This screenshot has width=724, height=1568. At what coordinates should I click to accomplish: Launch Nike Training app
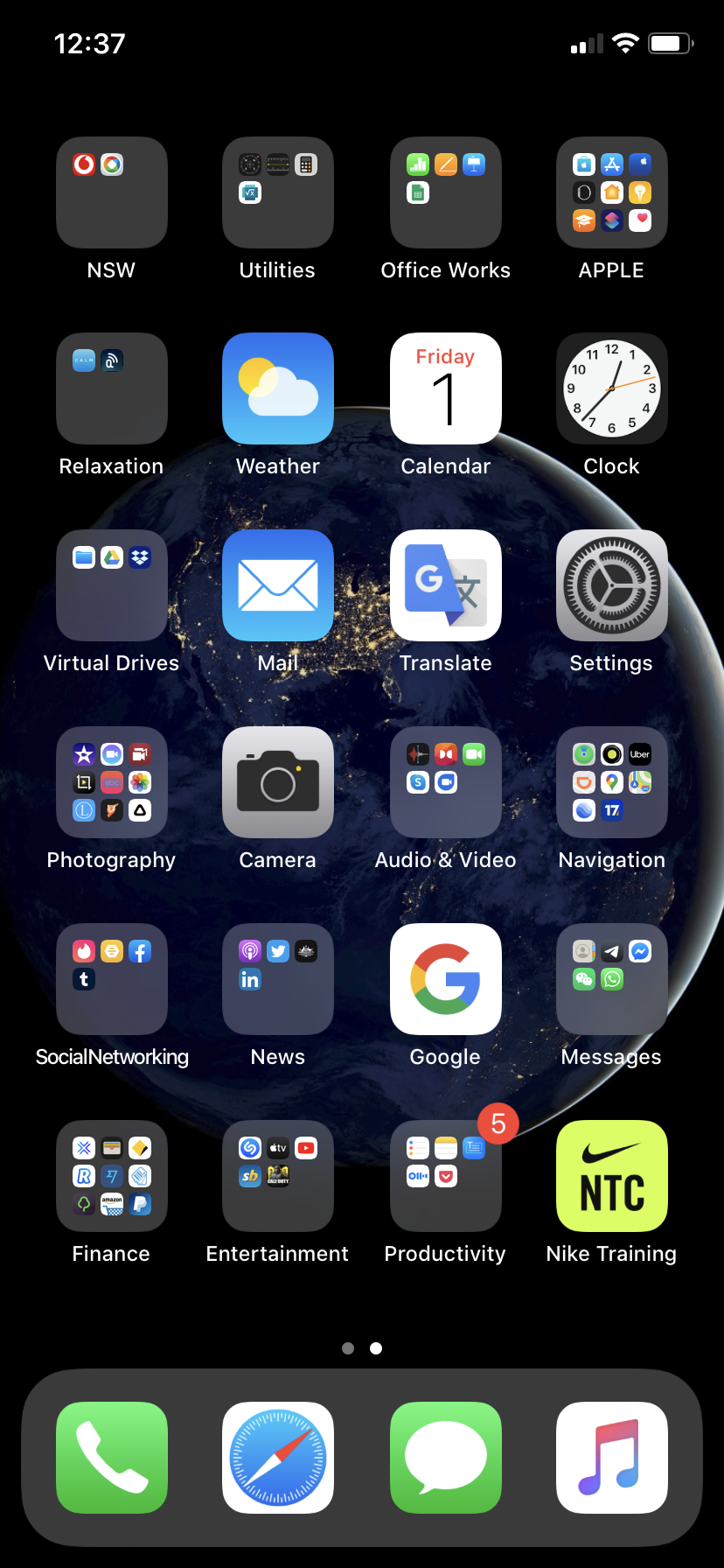coord(612,1176)
